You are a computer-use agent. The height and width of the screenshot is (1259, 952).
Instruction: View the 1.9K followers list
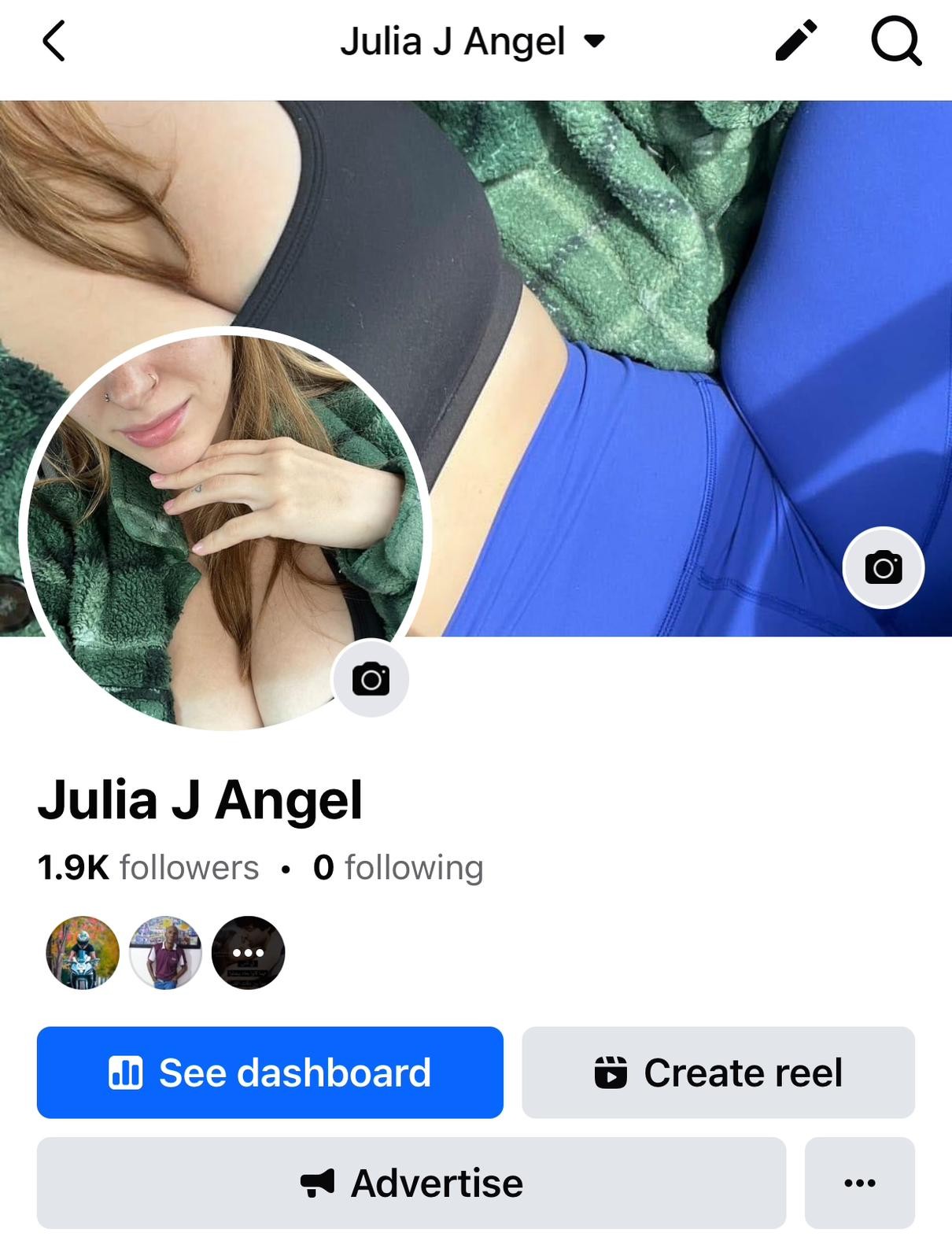(x=148, y=867)
